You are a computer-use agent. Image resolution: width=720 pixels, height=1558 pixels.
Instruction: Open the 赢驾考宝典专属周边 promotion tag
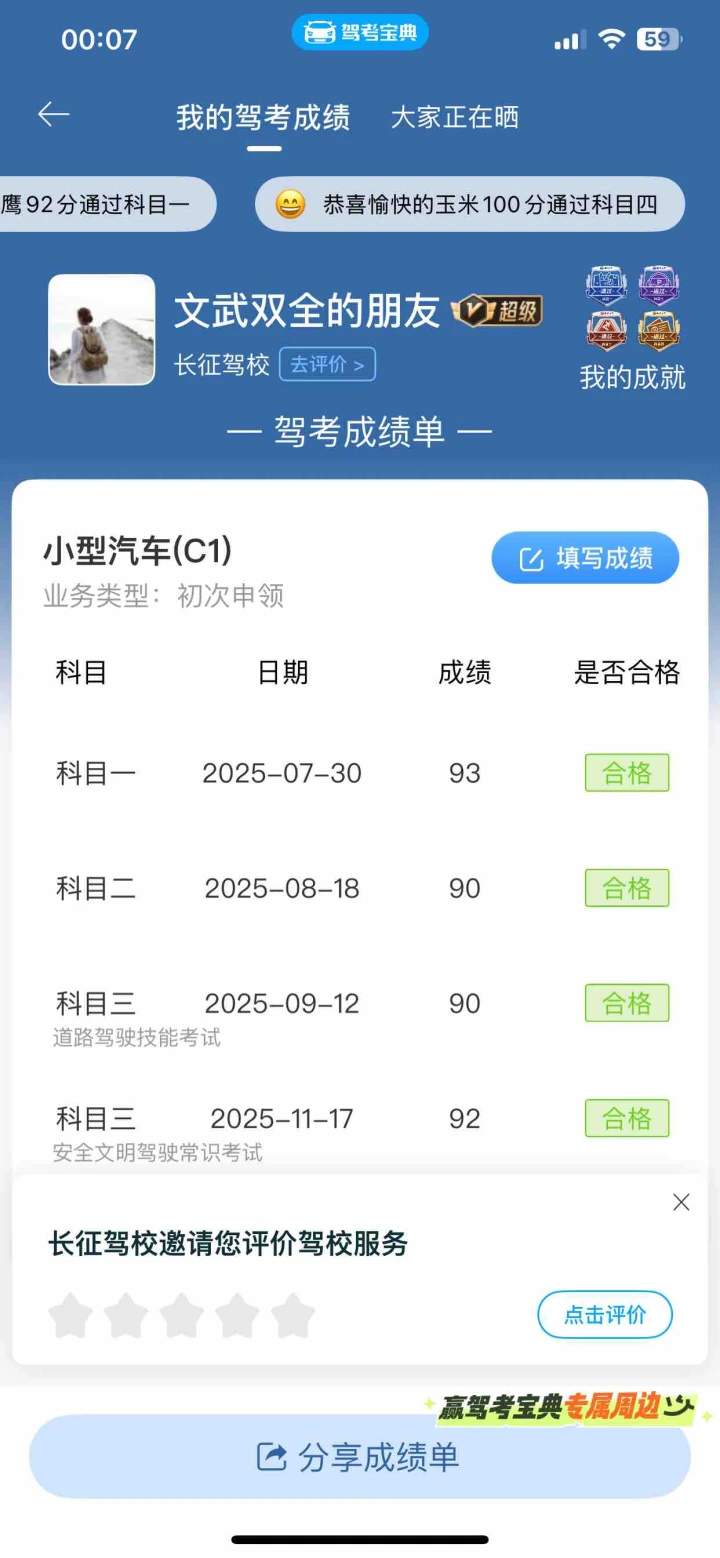pyautogui.click(x=567, y=1408)
